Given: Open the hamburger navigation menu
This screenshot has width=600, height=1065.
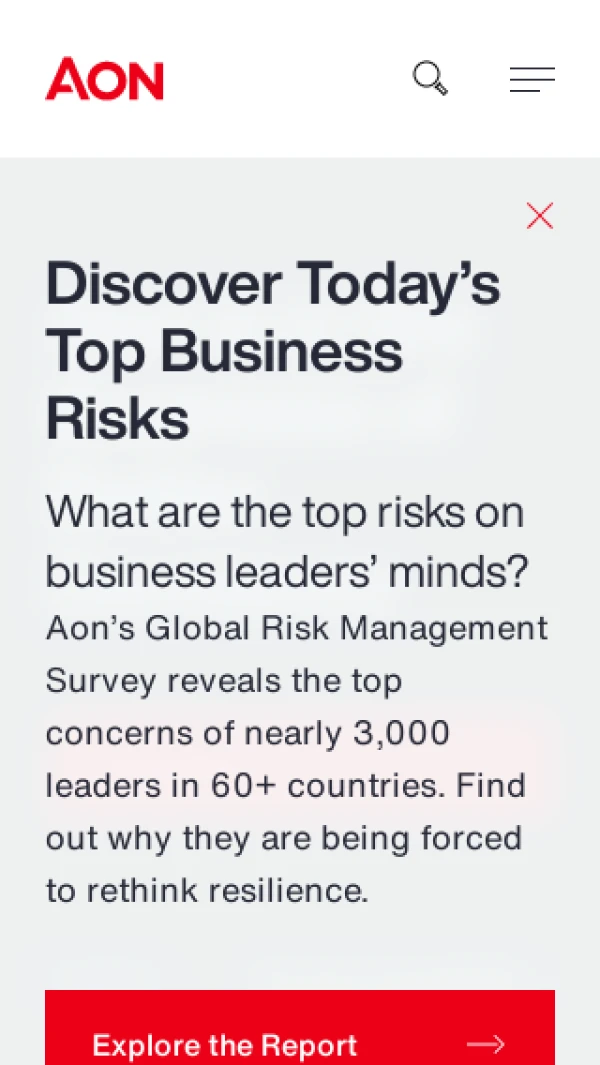Looking at the screenshot, I should (532, 80).
